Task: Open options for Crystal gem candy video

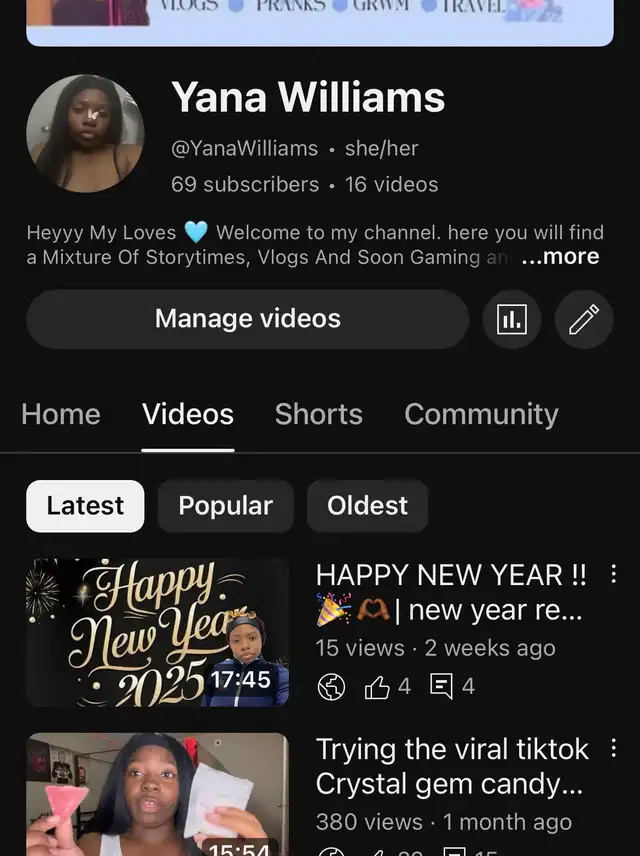Action: 614,749
